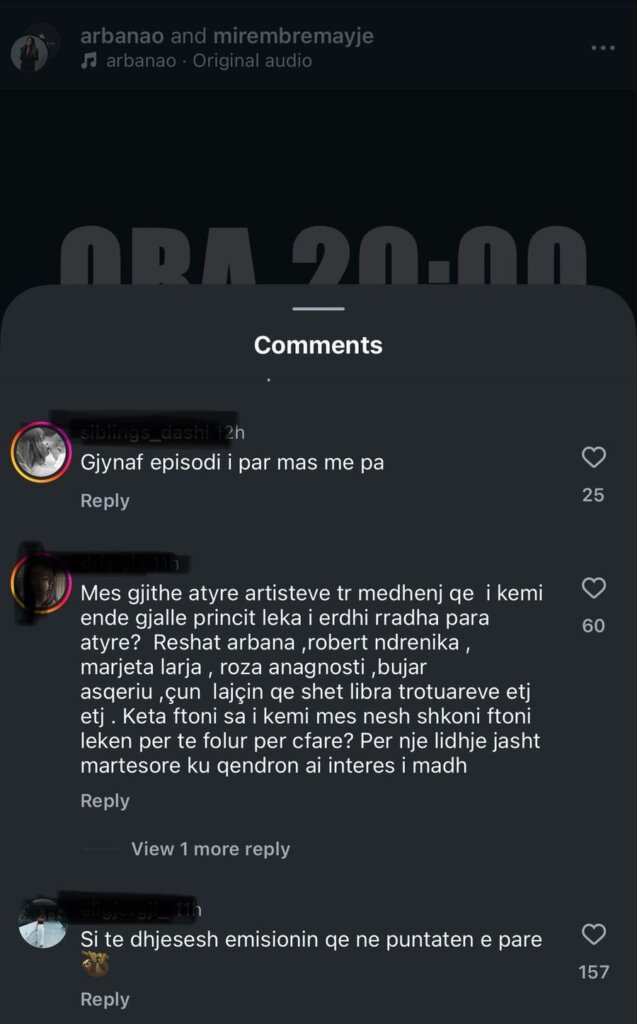
Task: Open the arbanao profile name
Action: coord(122,37)
